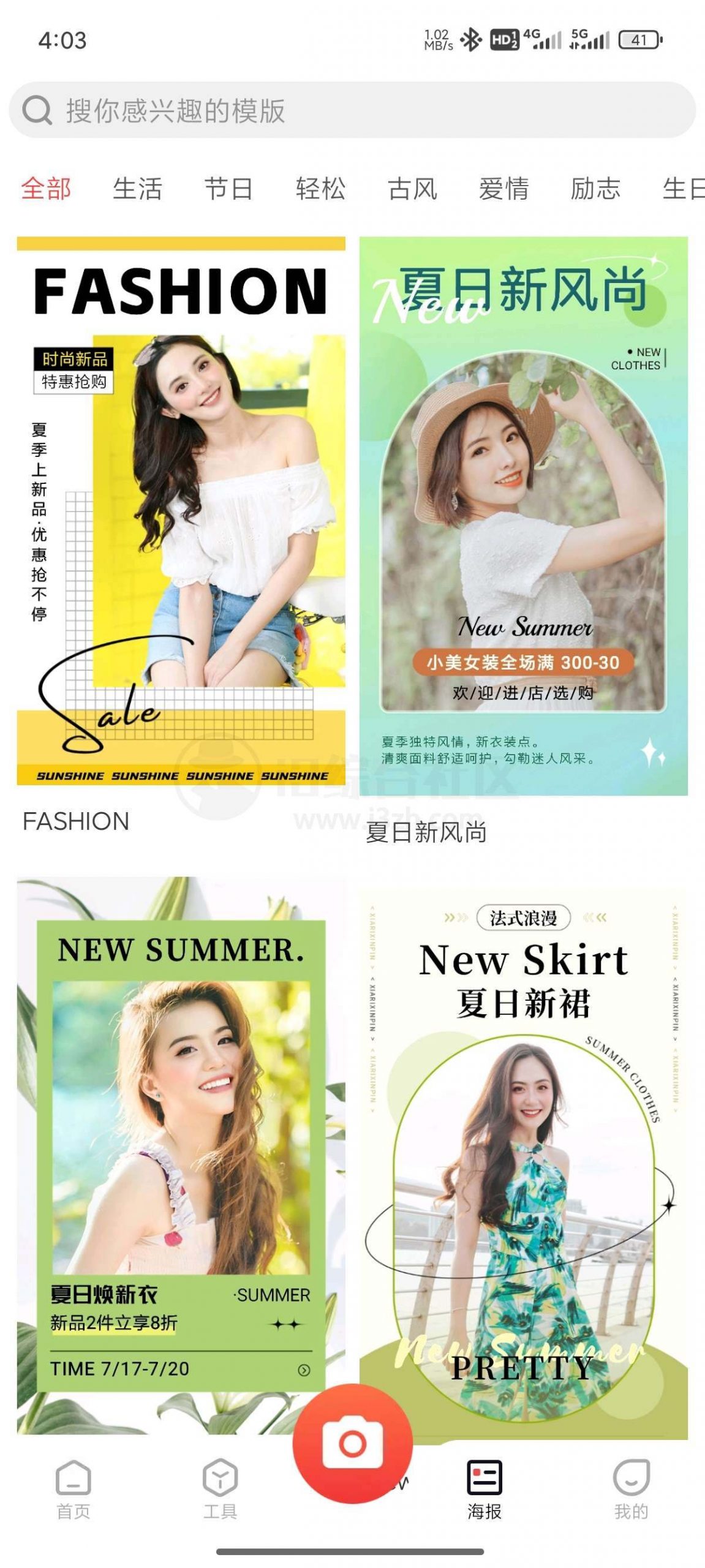Image resolution: width=705 pixels, height=1568 pixels.
Task: Select the 生活 category tab
Action: click(x=140, y=190)
